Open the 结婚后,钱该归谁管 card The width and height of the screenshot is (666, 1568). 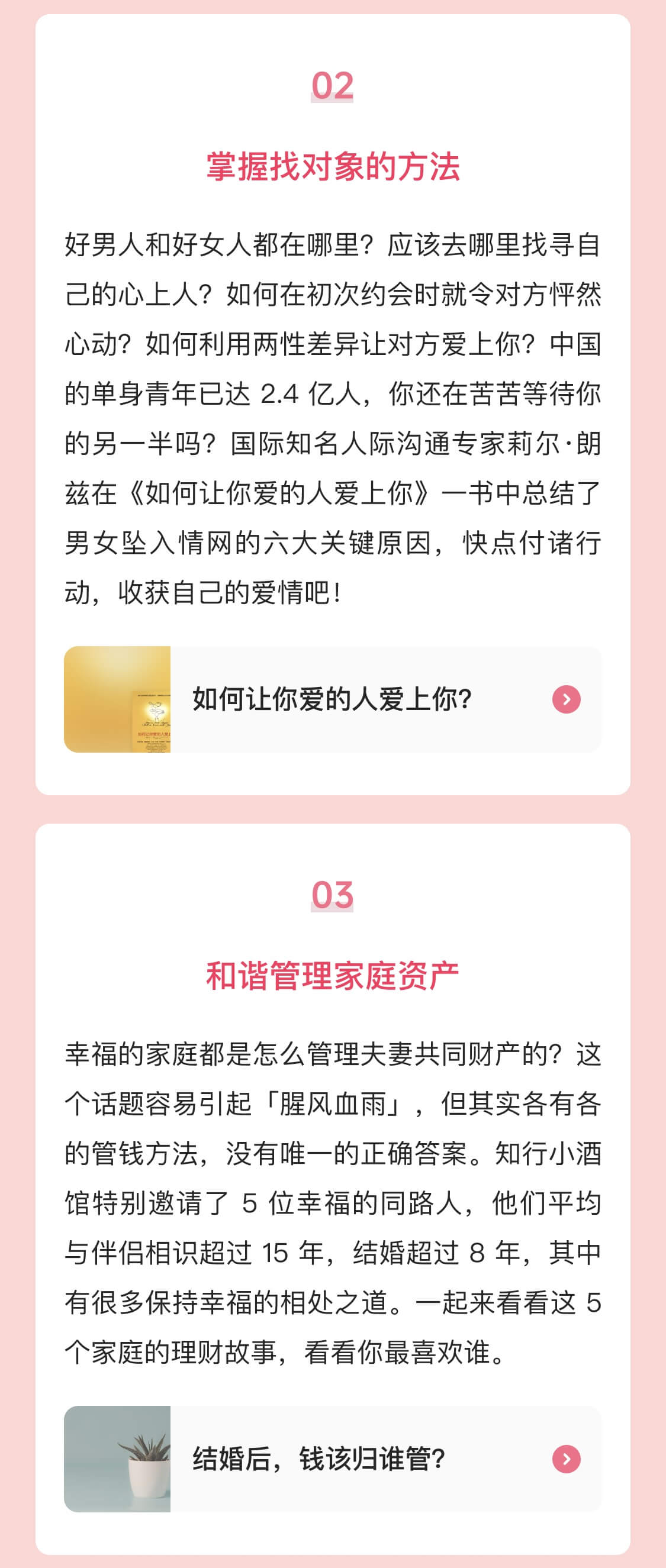[332, 1459]
